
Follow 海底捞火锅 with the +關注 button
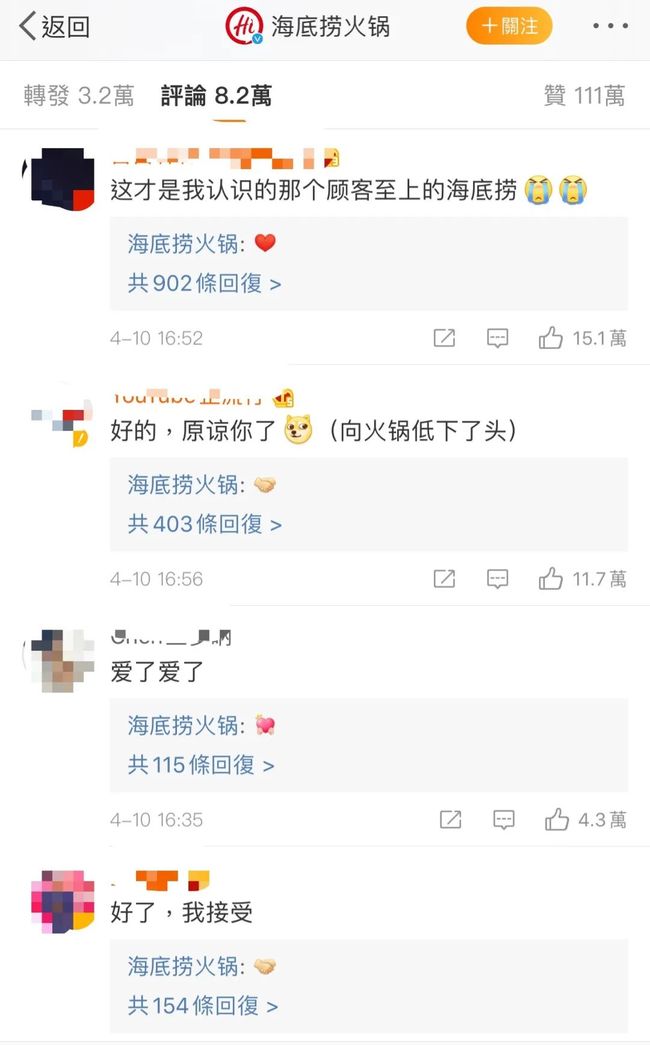point(509,26)
